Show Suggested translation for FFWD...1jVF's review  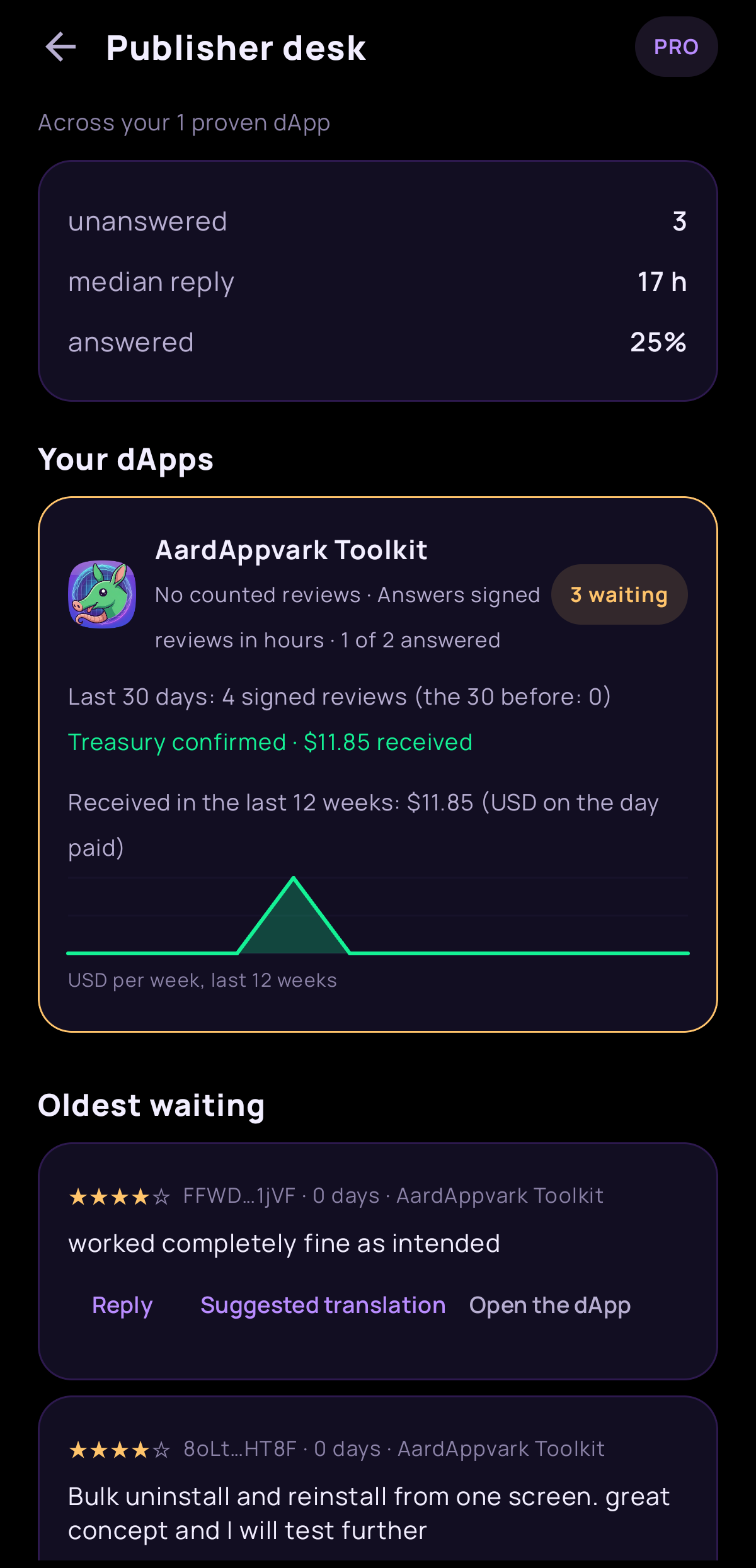323,1305
